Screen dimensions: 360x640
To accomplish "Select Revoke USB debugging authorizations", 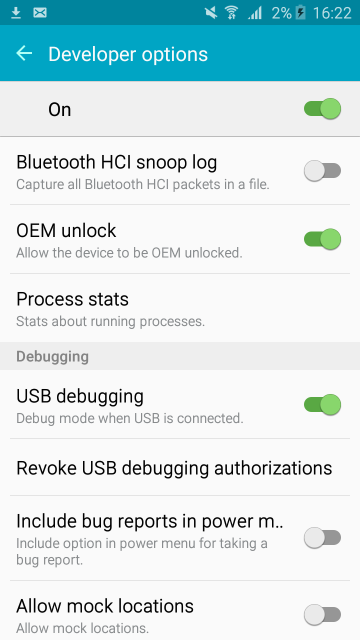I will pos(180,468).
